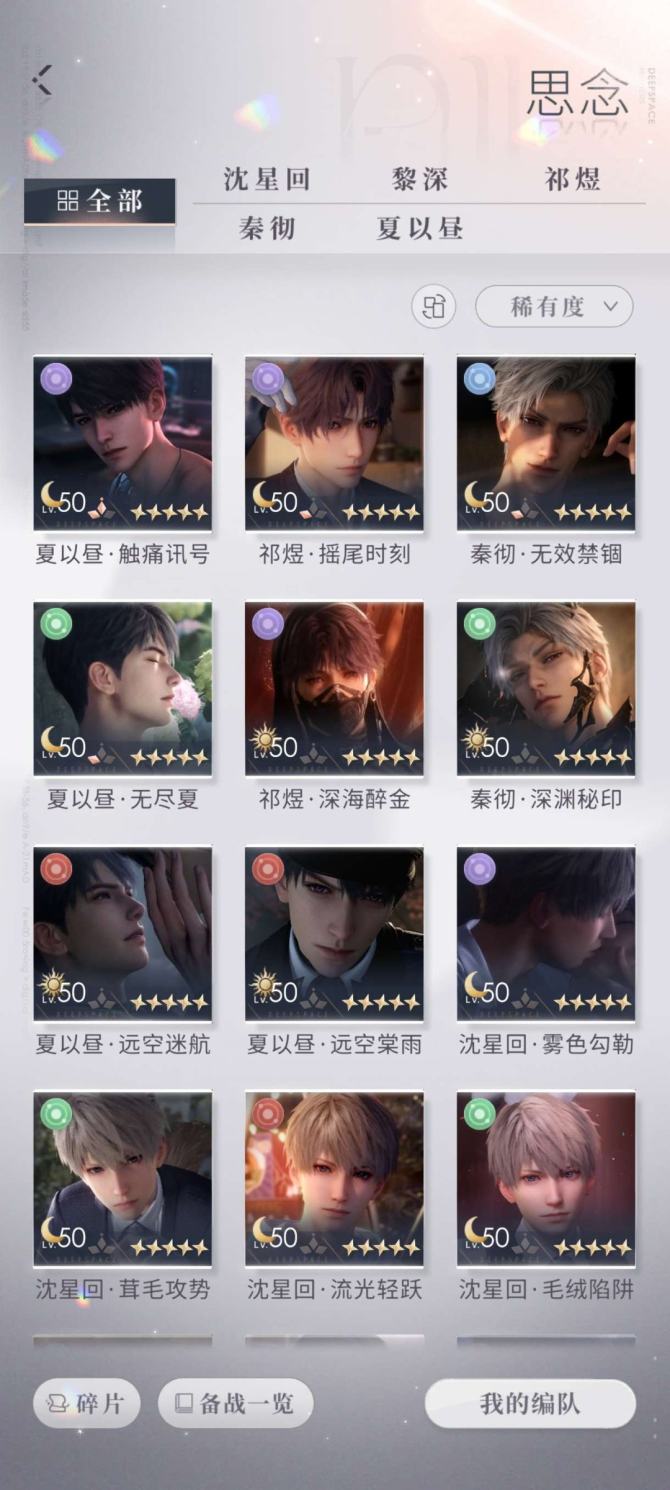Switch to the 祁煜 tab

573,180
